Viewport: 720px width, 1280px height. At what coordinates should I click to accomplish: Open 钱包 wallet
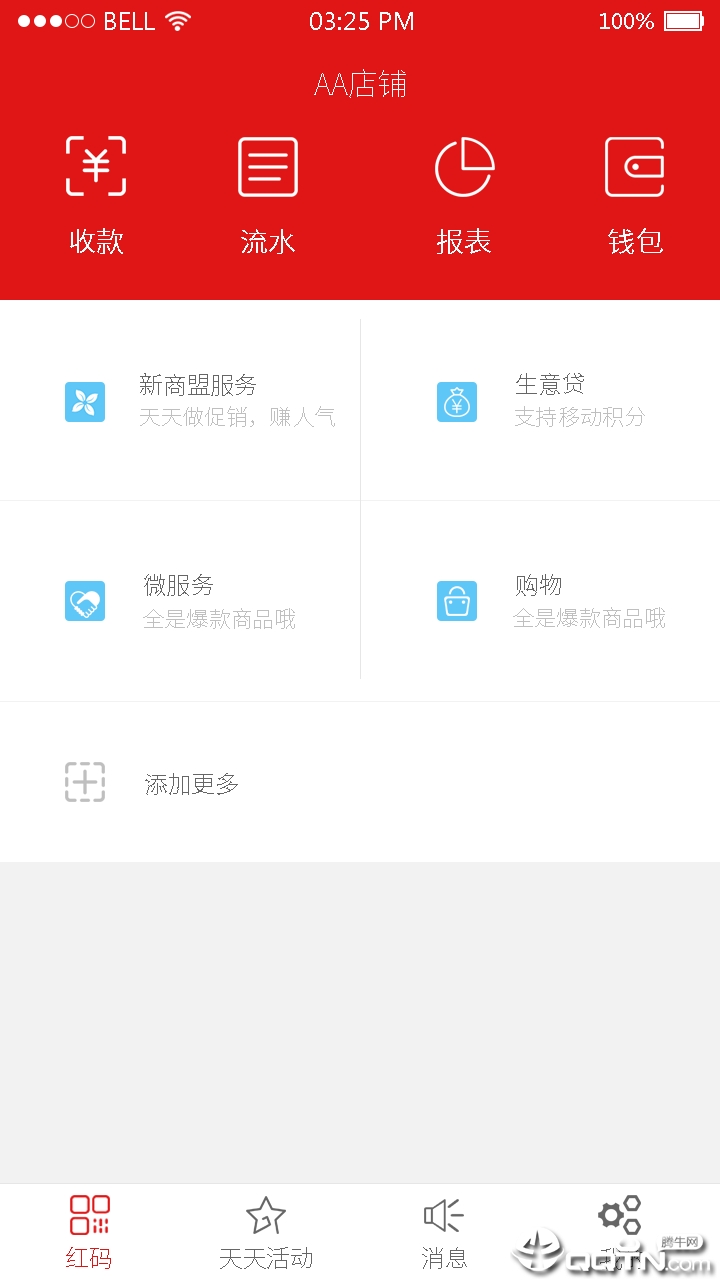tap(635, 193)
